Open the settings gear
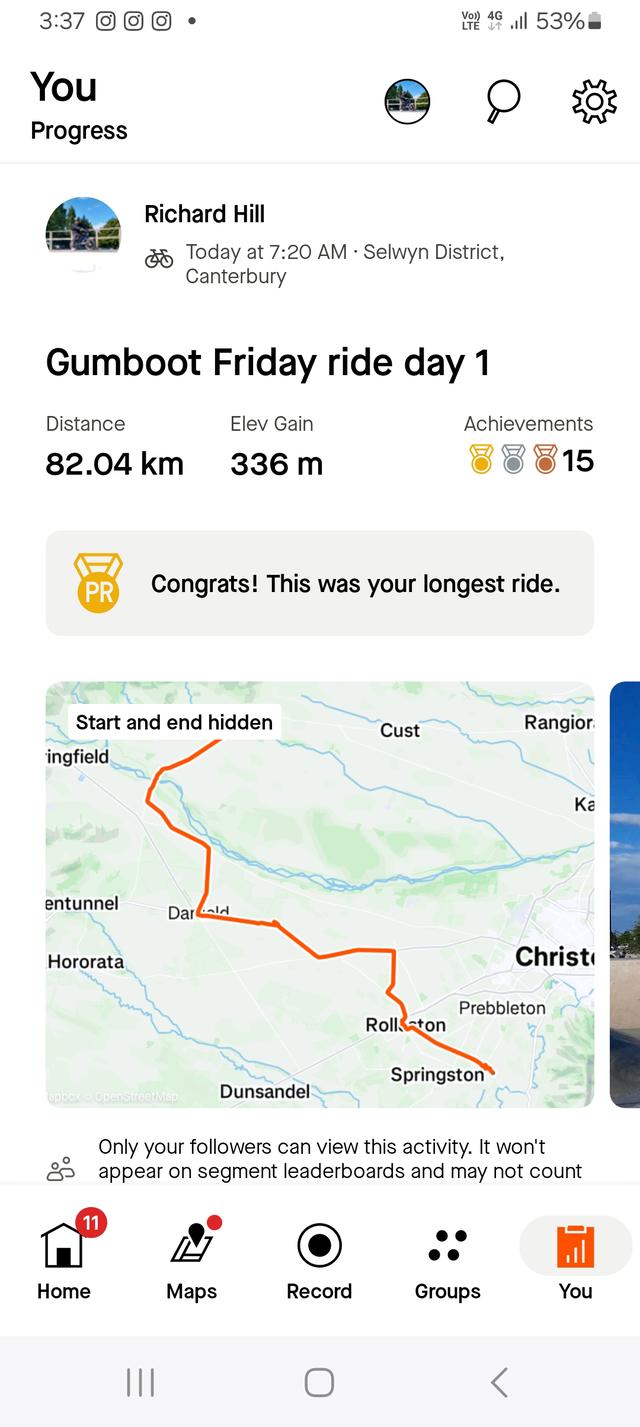 click(x=594, y=101)
